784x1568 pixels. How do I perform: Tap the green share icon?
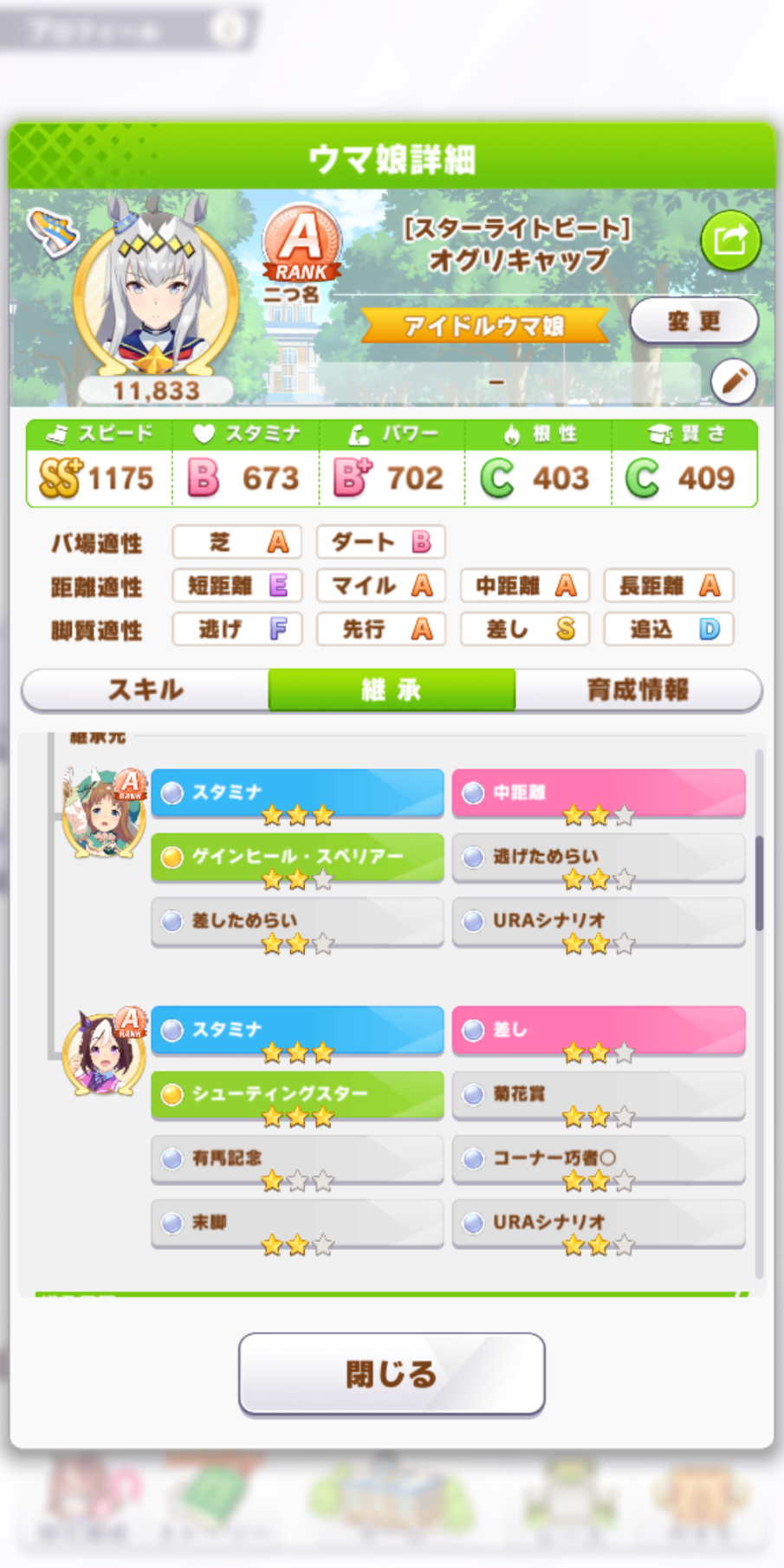(x=730, y=240)
